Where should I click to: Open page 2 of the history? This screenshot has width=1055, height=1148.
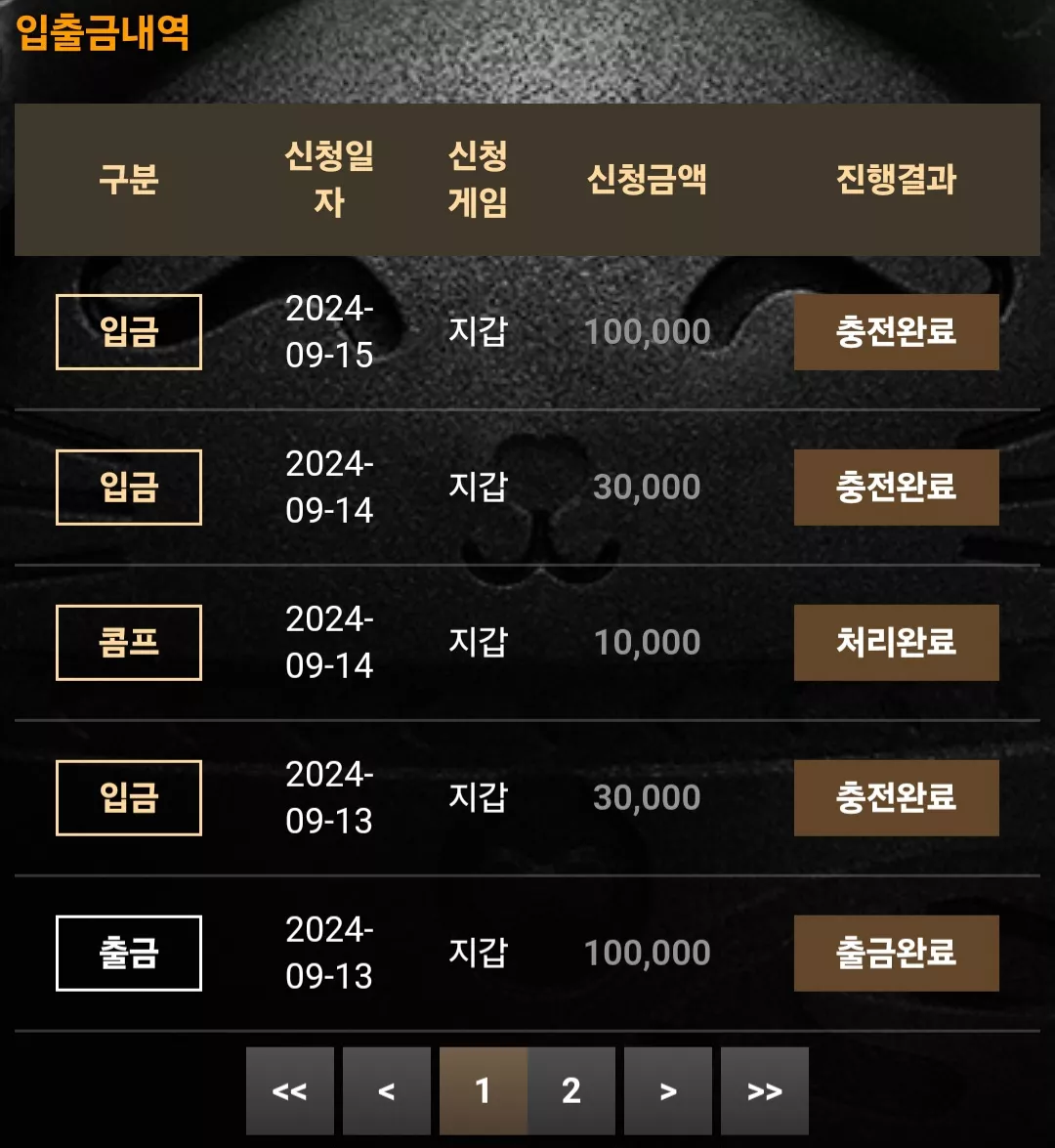pyautogui.click(x=571, y=1091)
